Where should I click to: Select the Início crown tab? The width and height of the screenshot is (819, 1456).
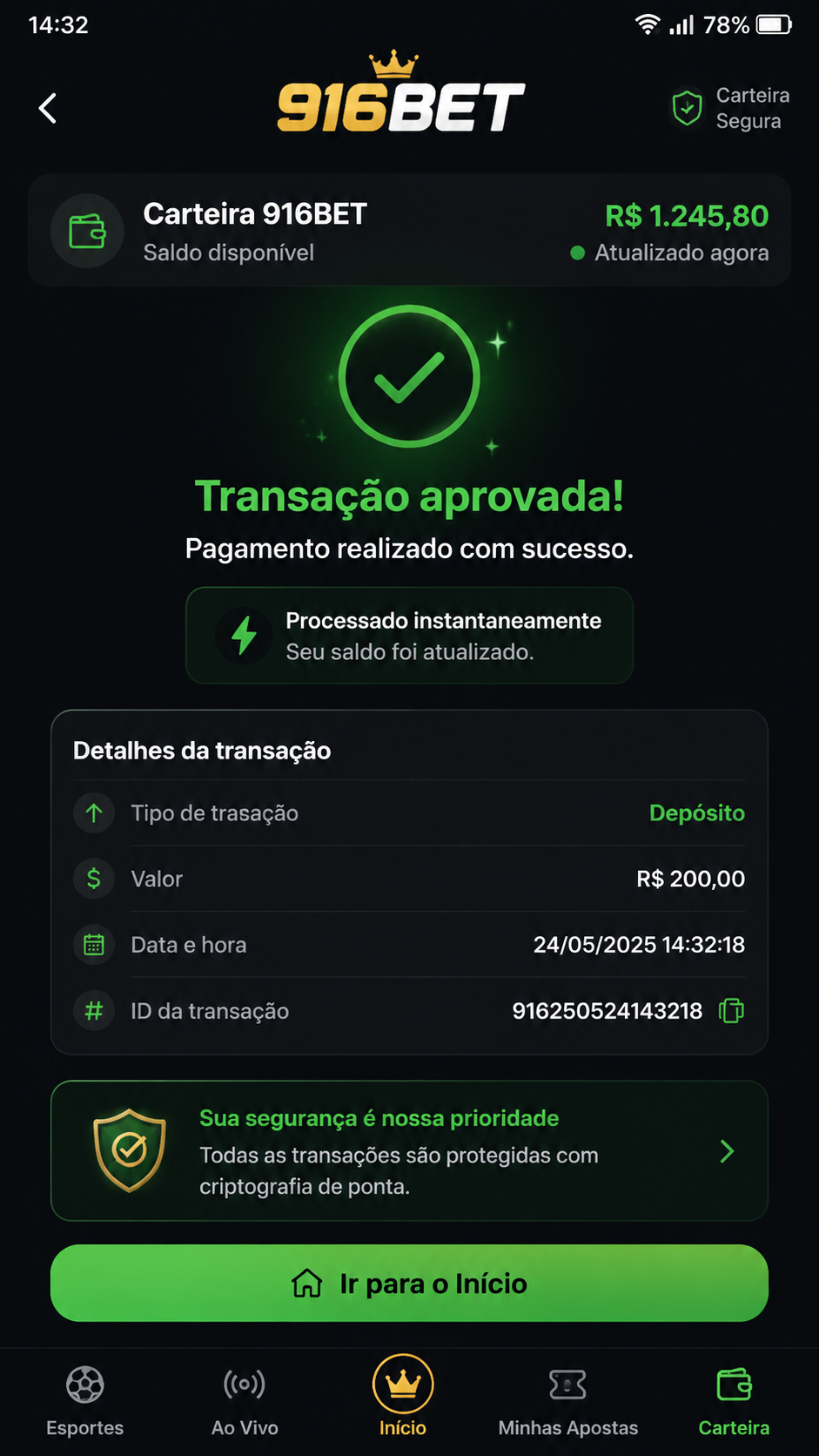coord(403,1397)
